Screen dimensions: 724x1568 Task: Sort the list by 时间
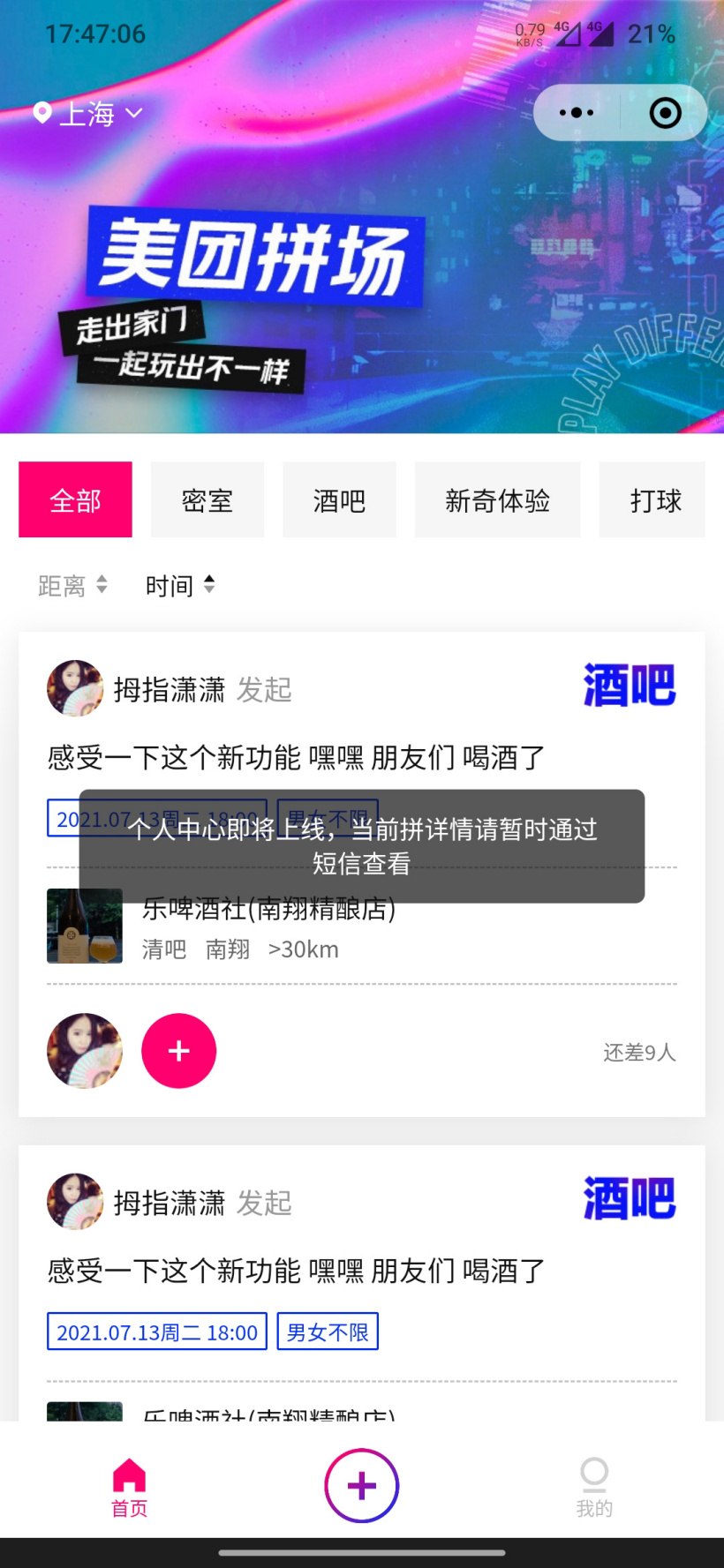click(x=180, y=585)
